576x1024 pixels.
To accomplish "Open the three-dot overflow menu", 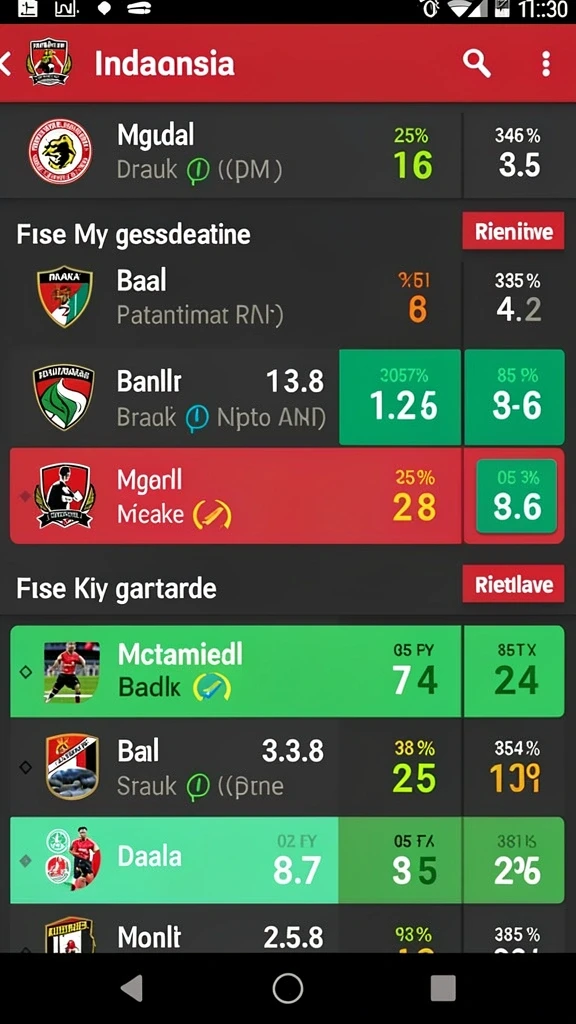I will pos(546,64).
